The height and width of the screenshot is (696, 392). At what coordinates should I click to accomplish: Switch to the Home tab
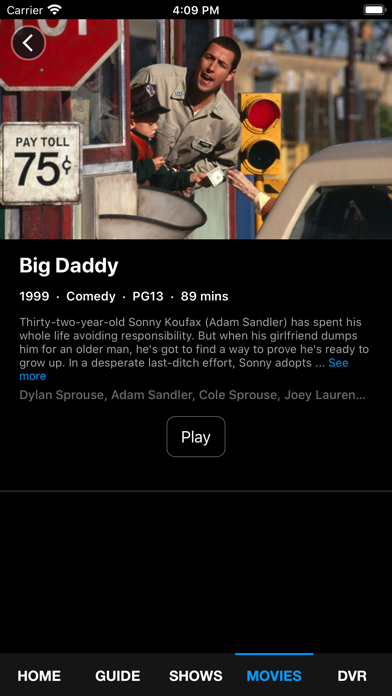pos(39,676)
